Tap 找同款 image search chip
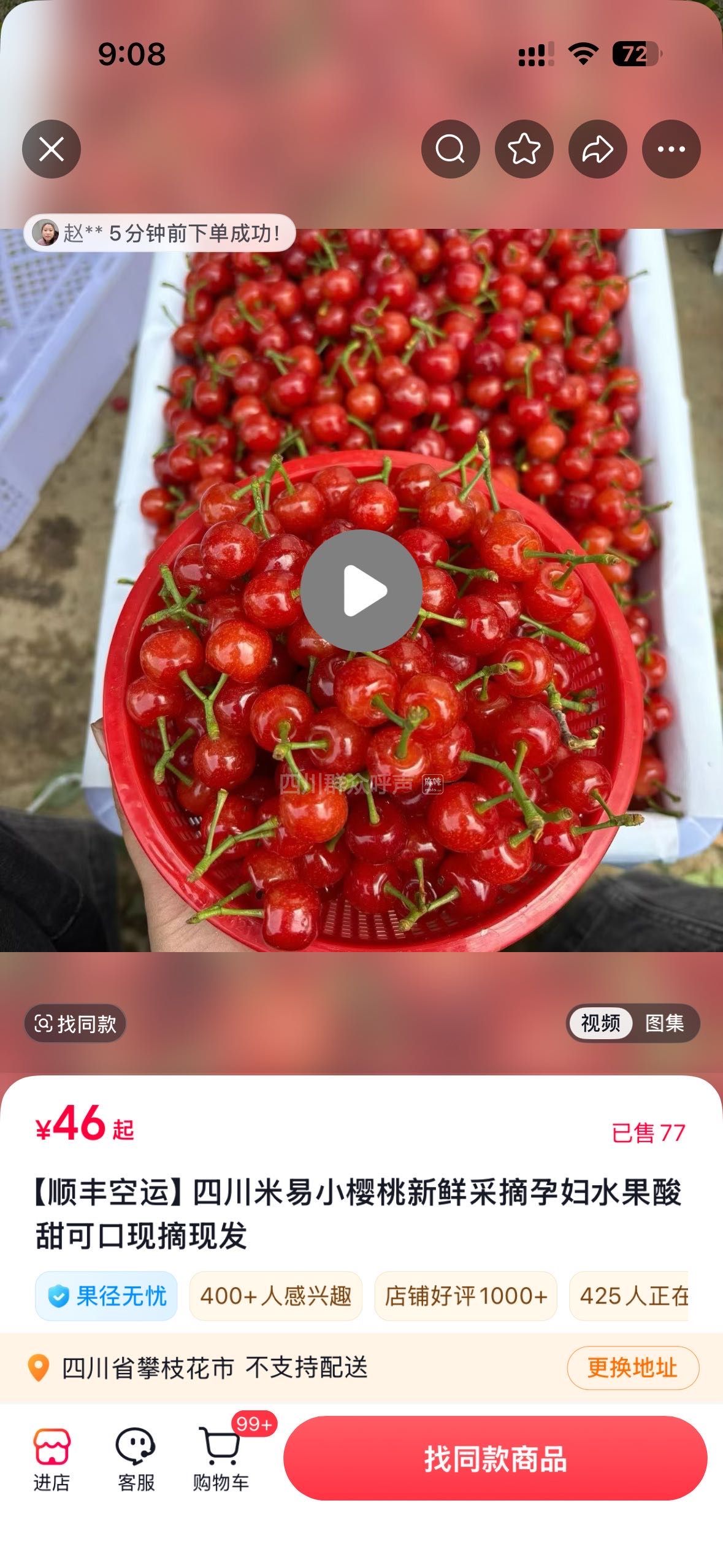The image size is (723, 1568). click(75, 1023)
